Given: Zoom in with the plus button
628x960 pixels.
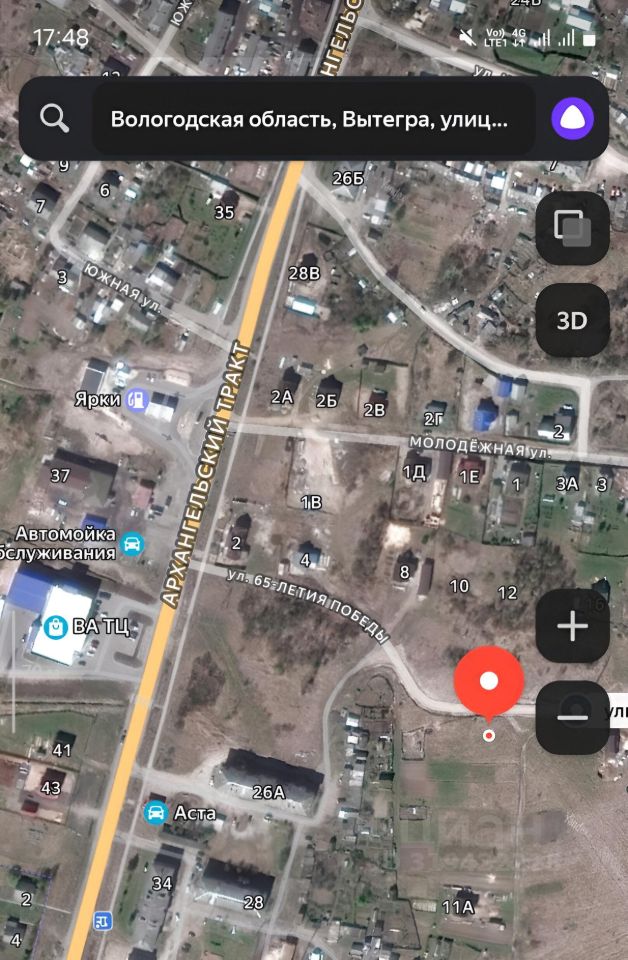Looking at the screenshot, I should (572, 627).
